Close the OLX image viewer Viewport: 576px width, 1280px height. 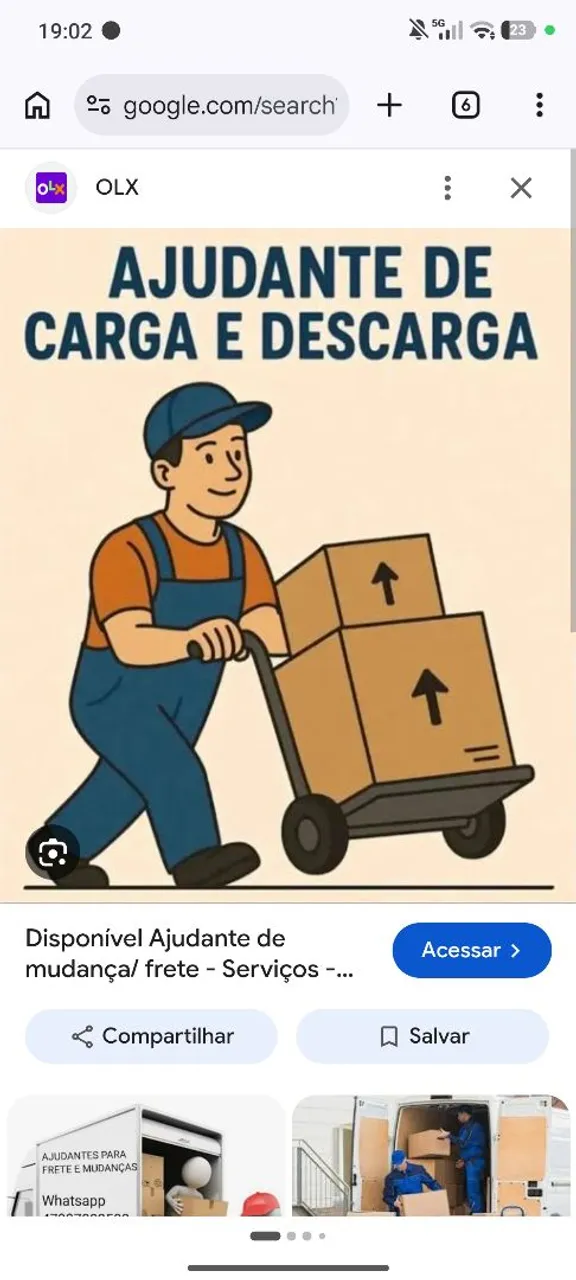tap(521, 188)
